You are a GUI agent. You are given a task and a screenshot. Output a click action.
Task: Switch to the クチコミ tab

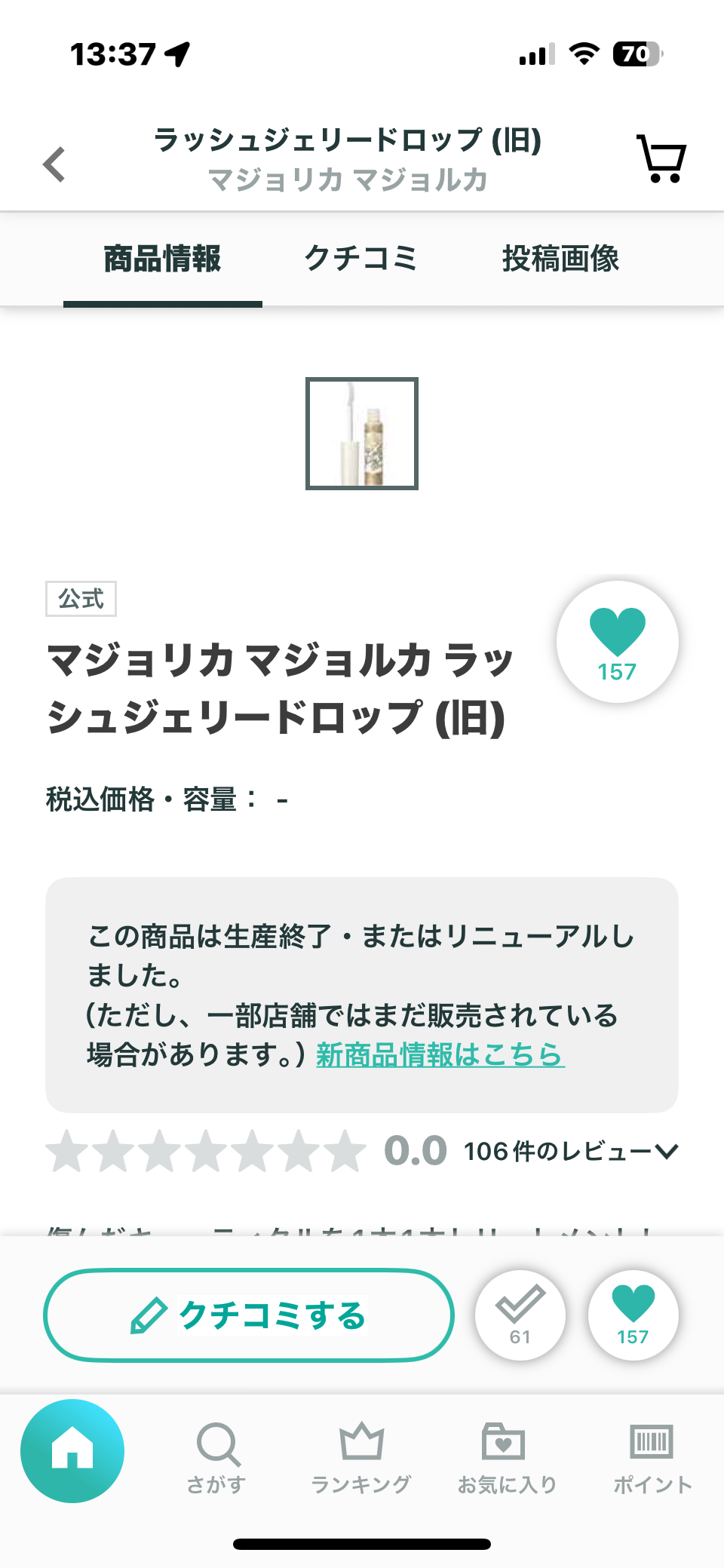pyautogui.click(x=361, y=258)
